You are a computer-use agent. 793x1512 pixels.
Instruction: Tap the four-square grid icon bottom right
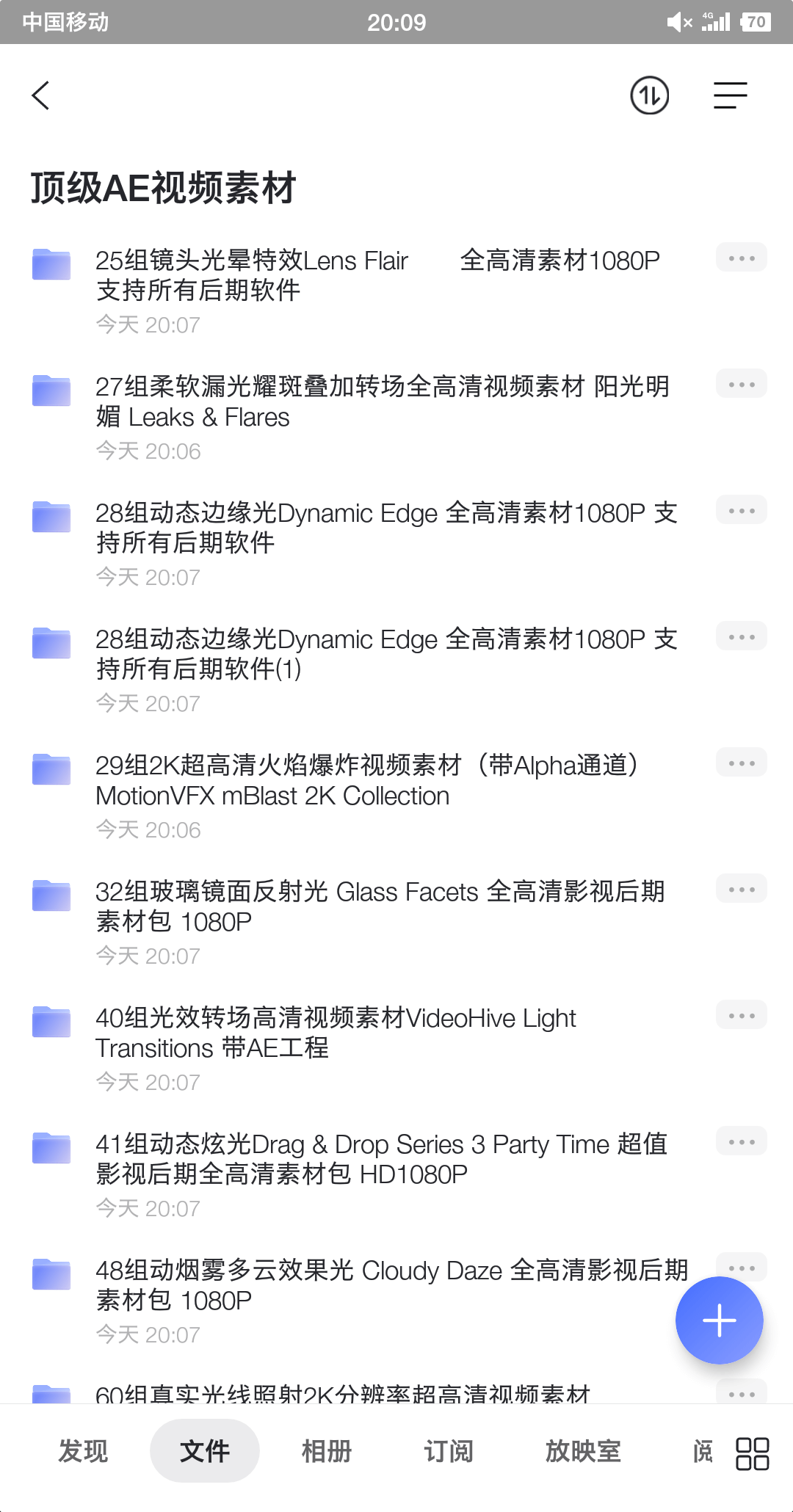(x=750, y=1450)
